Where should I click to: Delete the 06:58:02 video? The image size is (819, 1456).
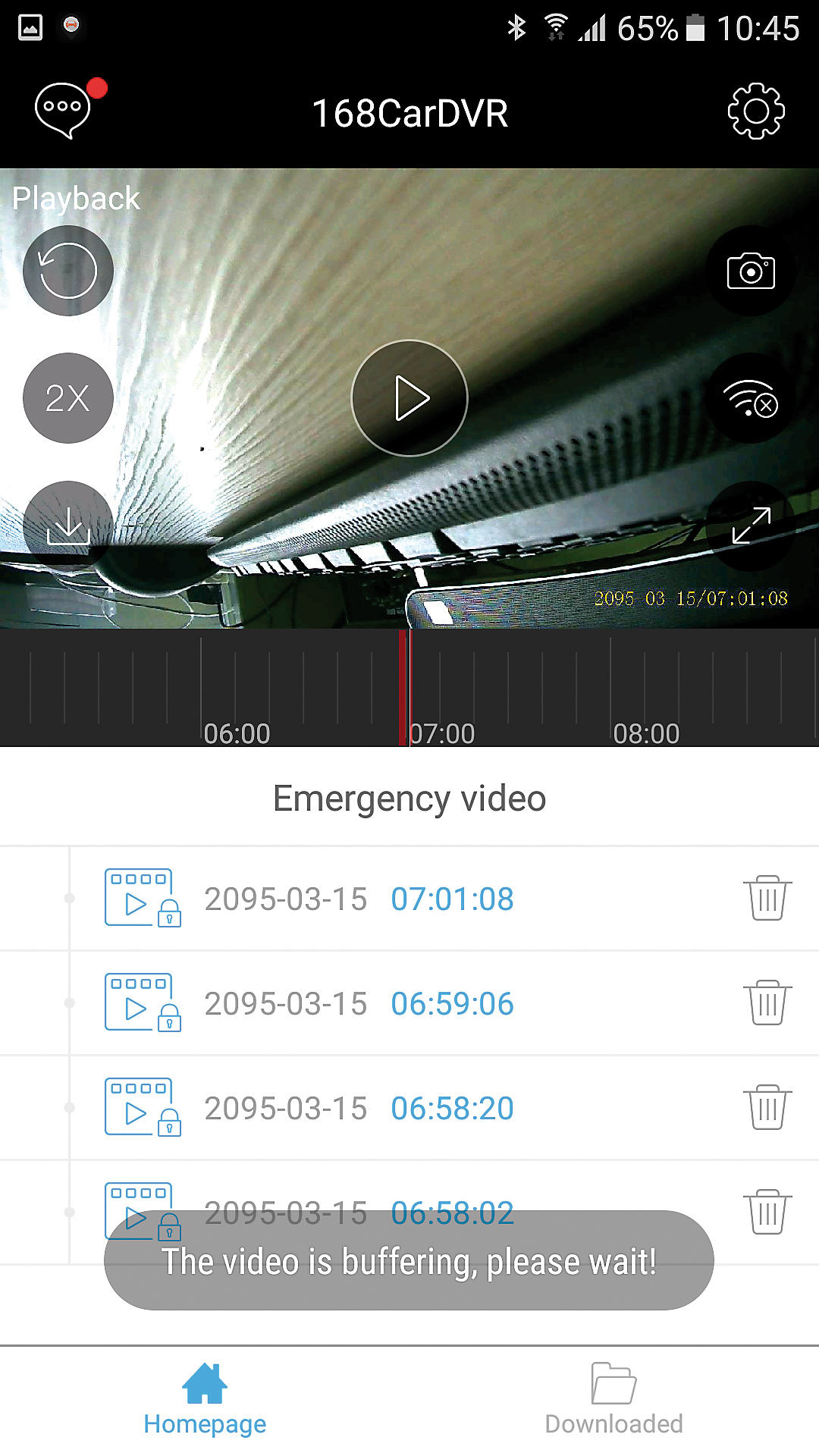coord(767,1211)
